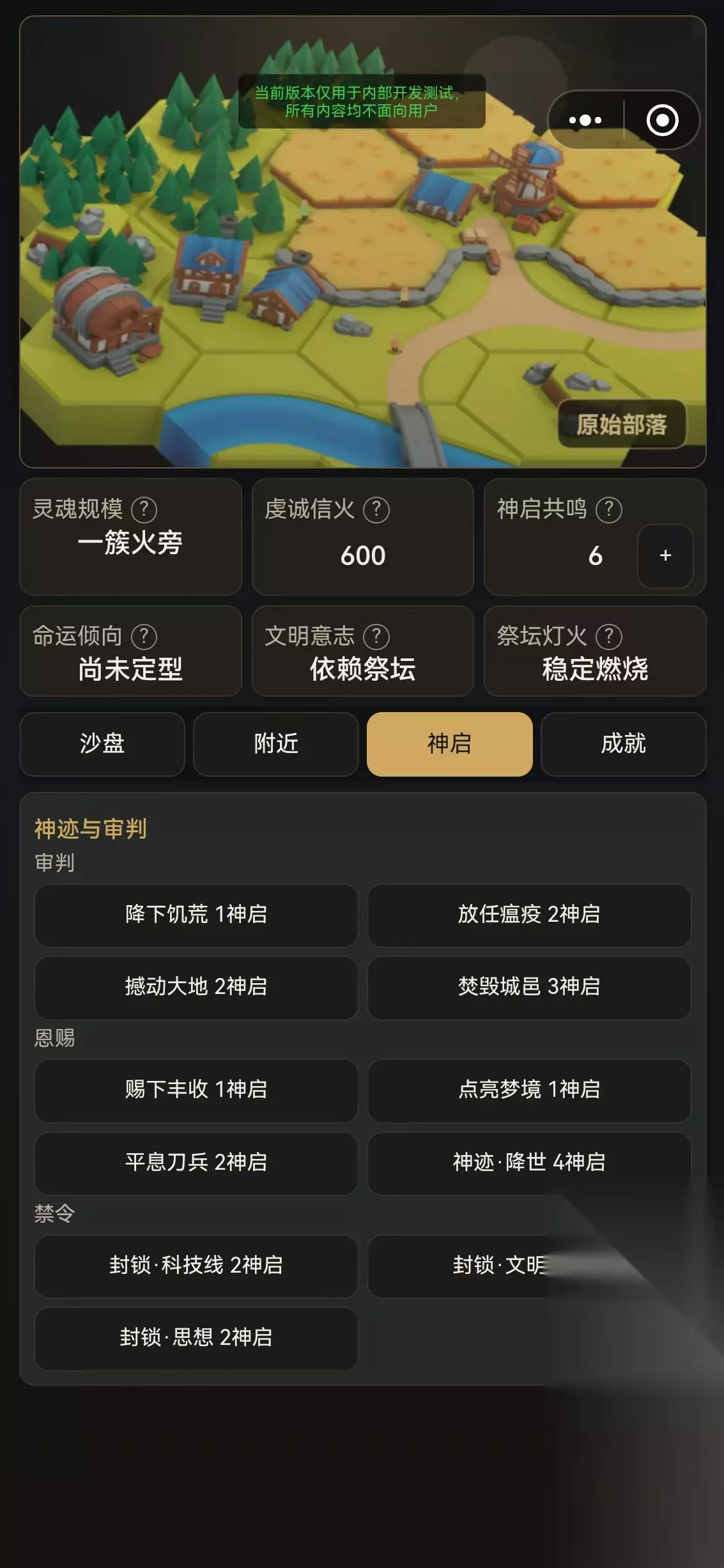Select 放任瘟疫 2神启
The height and width of the screenshot is (1568, 724).
click(x=529, y=915)
